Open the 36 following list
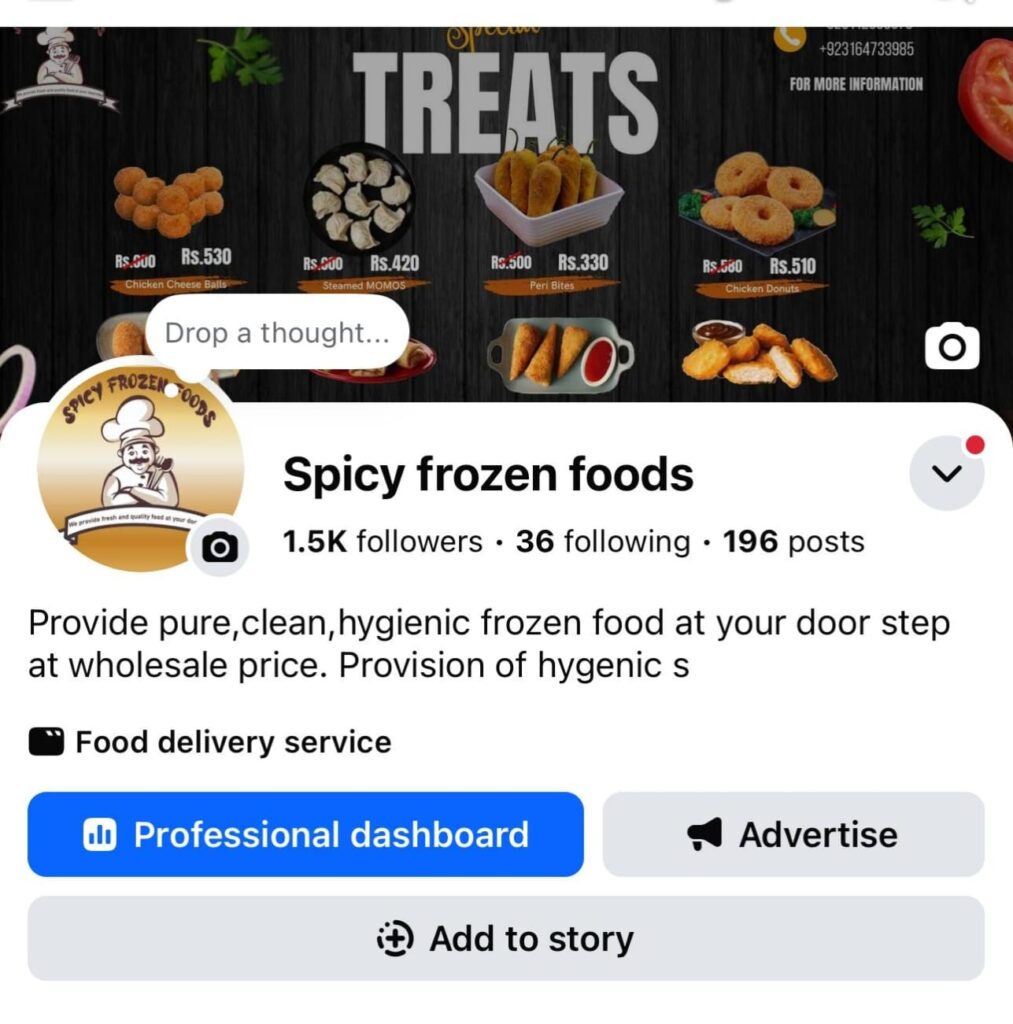The height and width of the screenshot is (1024, 1013). tap(602, 542)
